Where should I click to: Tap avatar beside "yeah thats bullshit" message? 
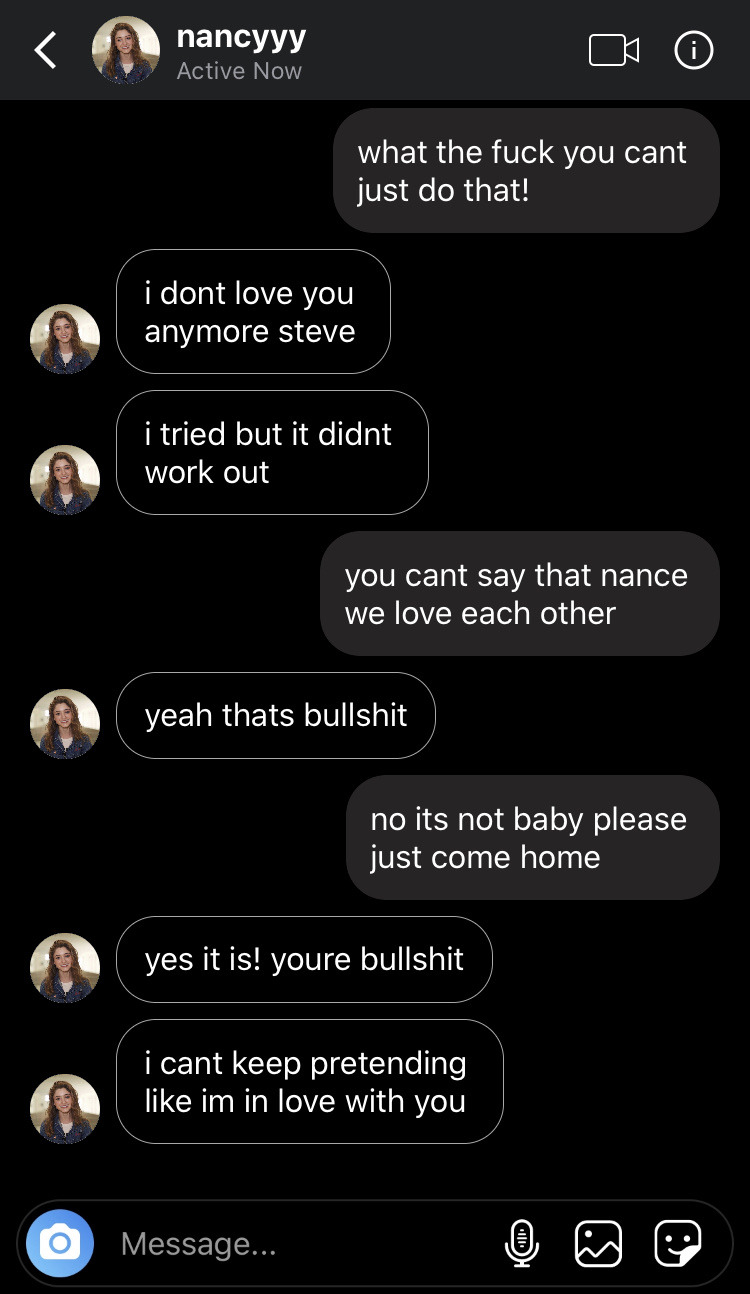tap(65, 723)
